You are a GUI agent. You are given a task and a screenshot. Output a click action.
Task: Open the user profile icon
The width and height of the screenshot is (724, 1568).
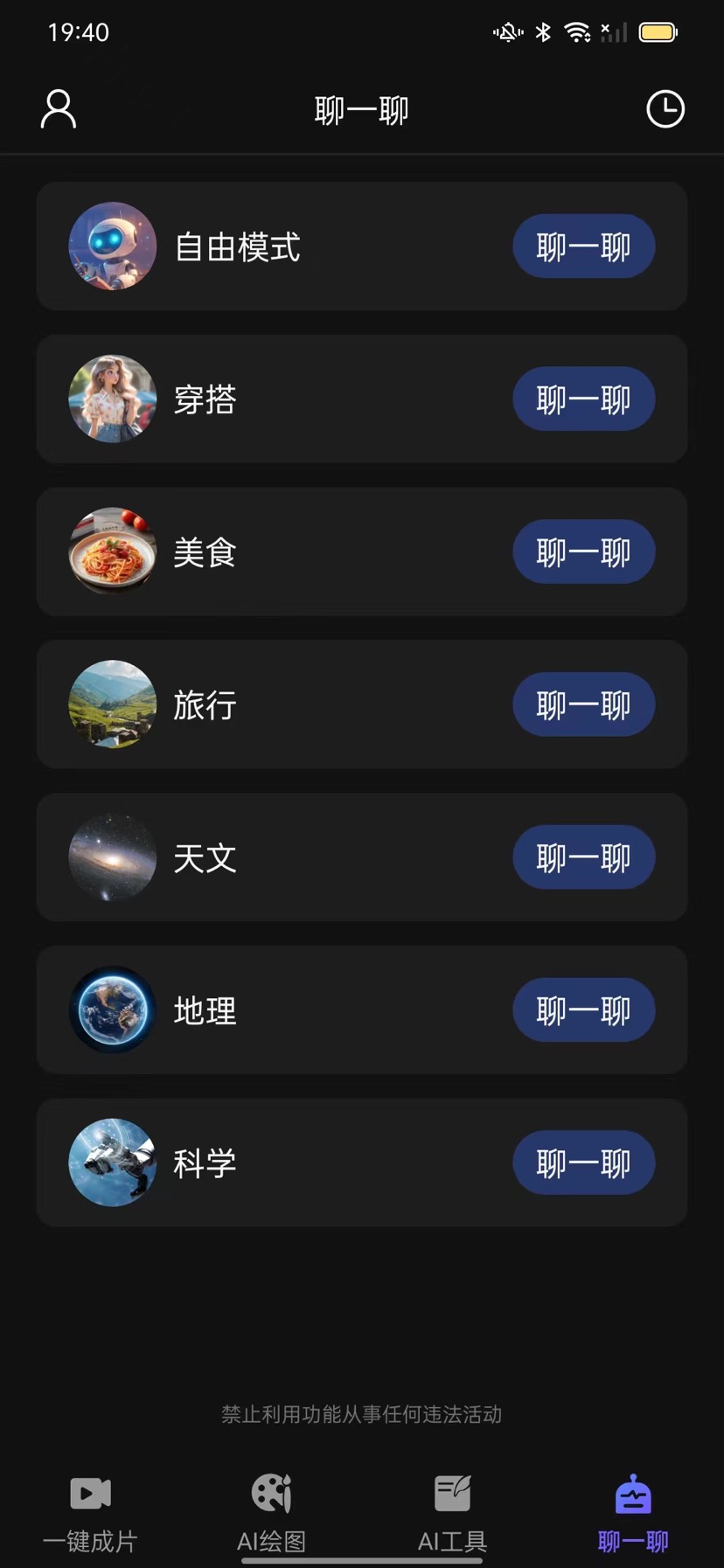tap(59, 109)
